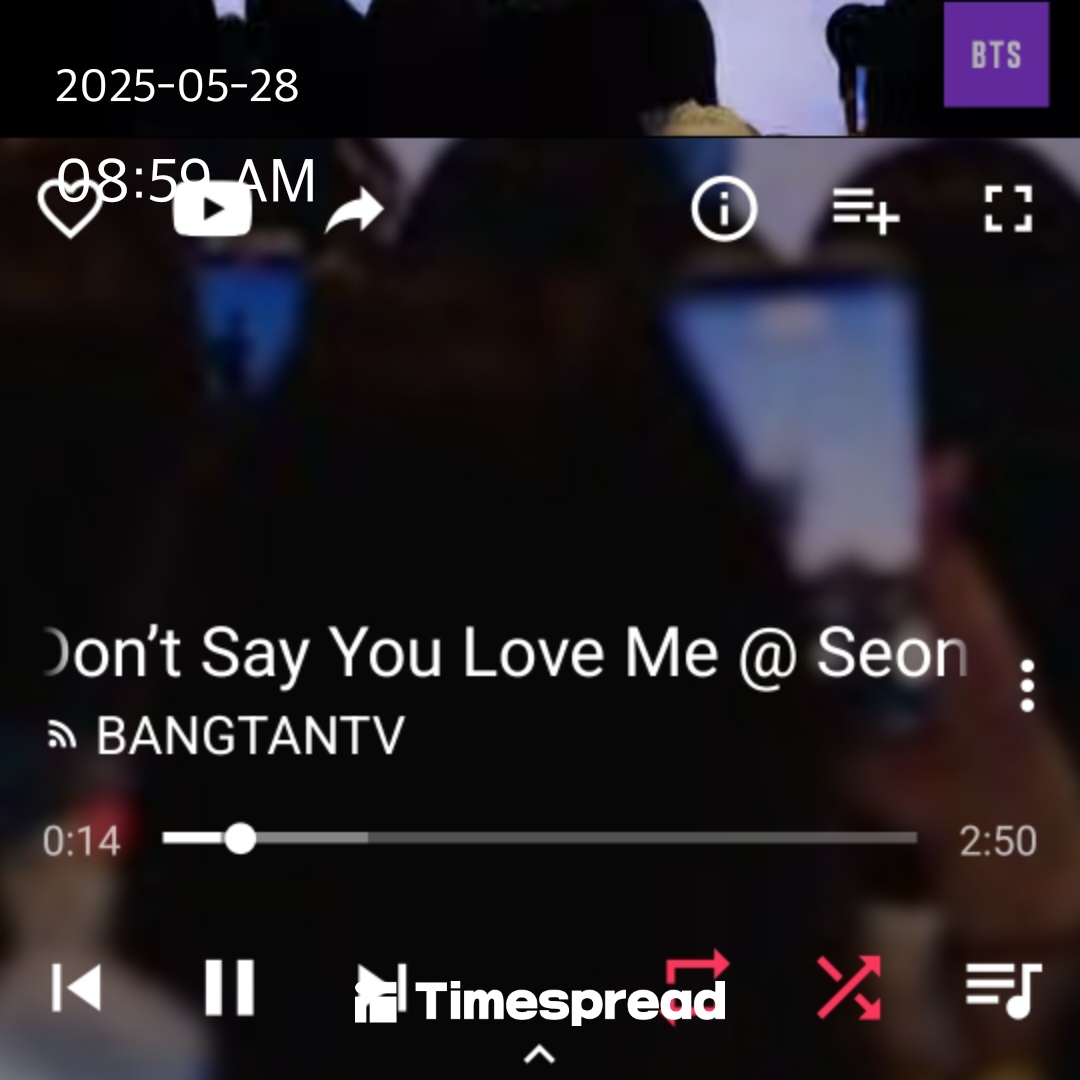
Task: Open the video in YouTube
Action: click(212, 210)
